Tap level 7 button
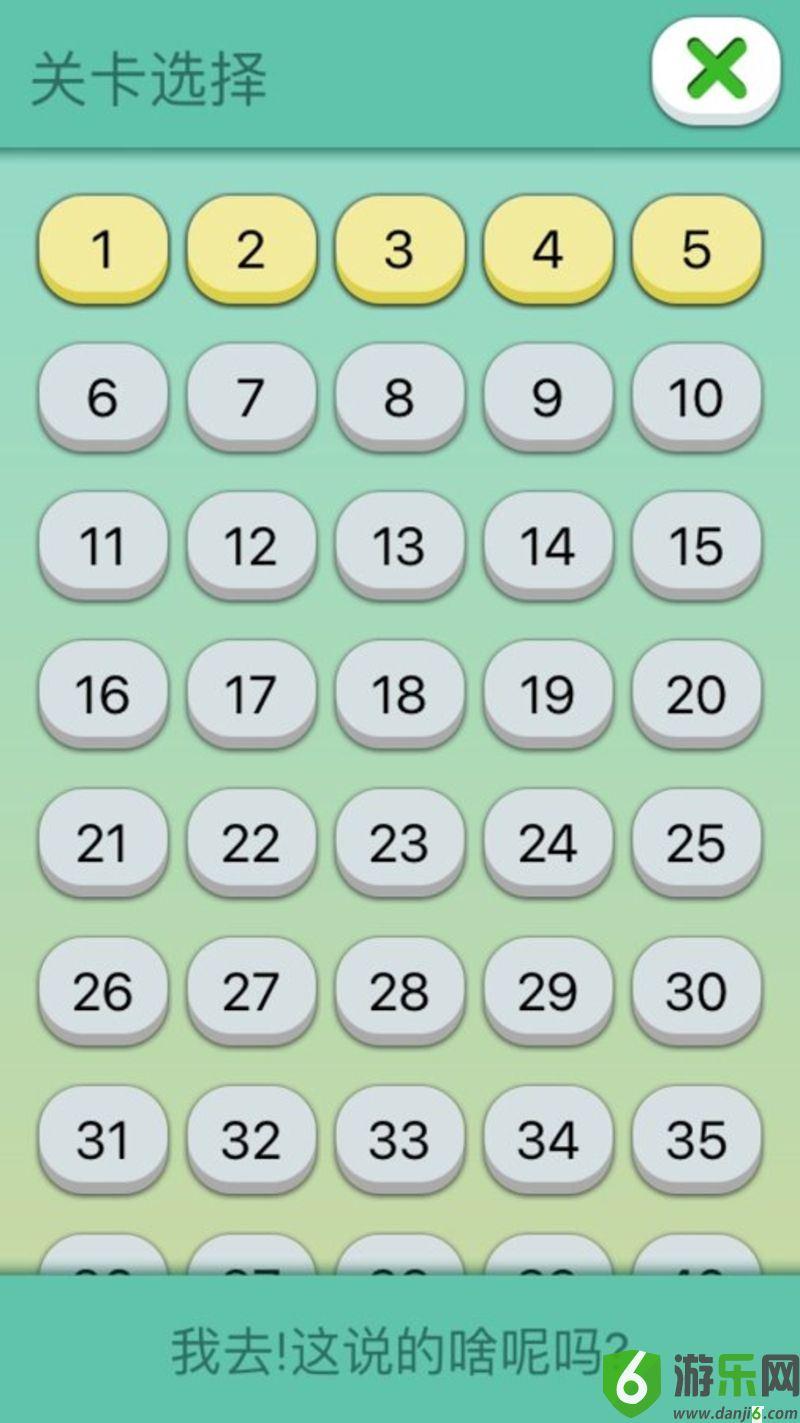The image size is (800, 1423). click(x=251, y=397)
